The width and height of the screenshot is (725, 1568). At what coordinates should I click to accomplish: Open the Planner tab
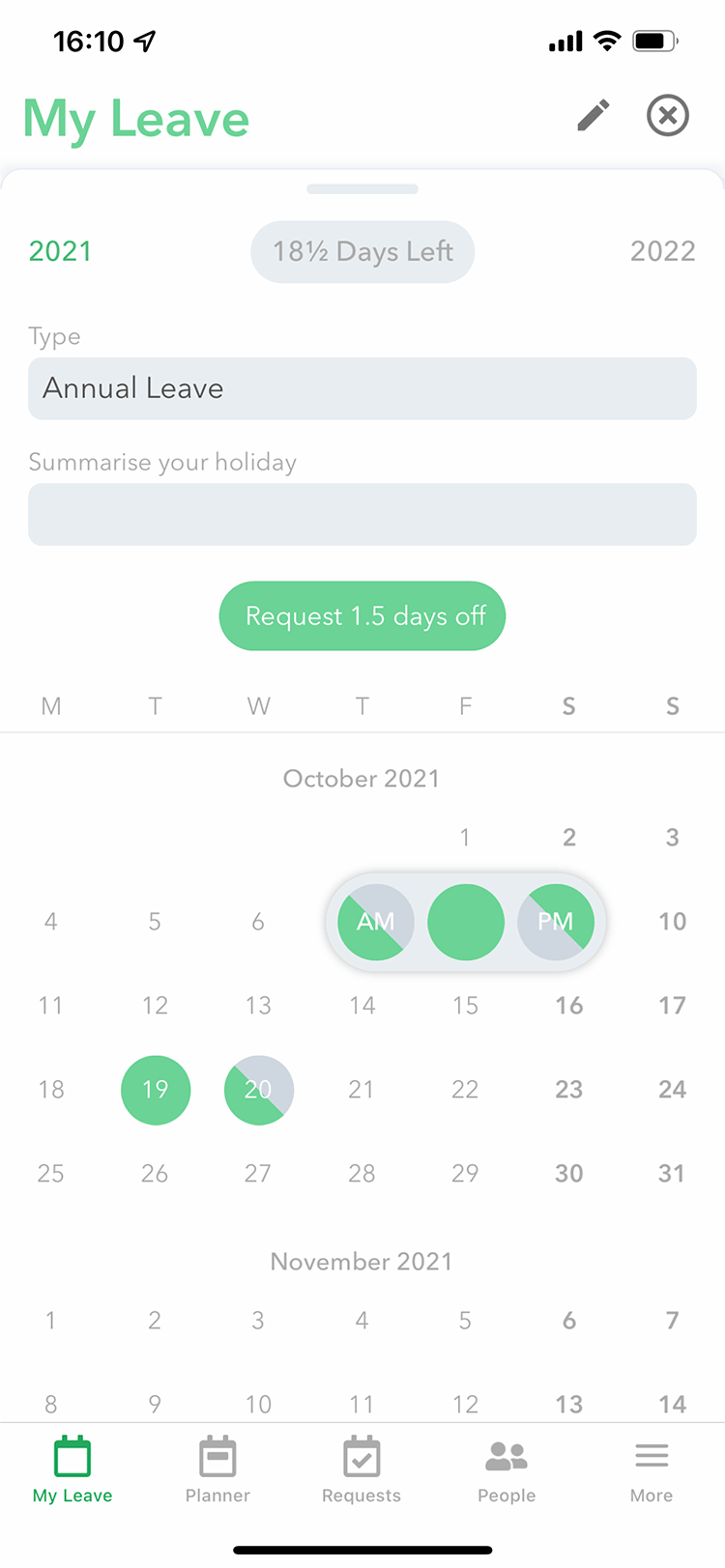pos(217,1469)
